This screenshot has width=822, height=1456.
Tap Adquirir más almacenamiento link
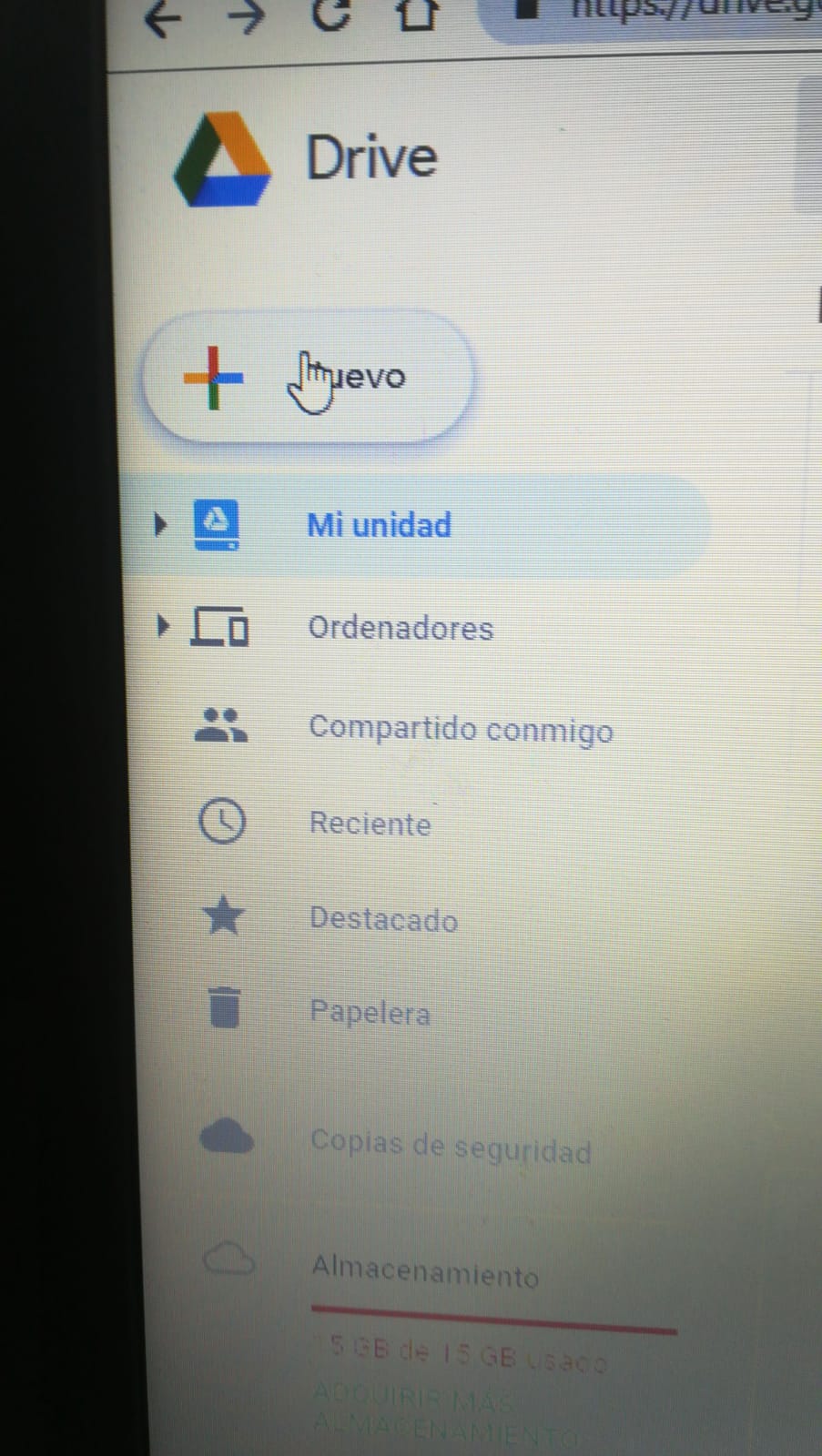(x=444, y=1416)
